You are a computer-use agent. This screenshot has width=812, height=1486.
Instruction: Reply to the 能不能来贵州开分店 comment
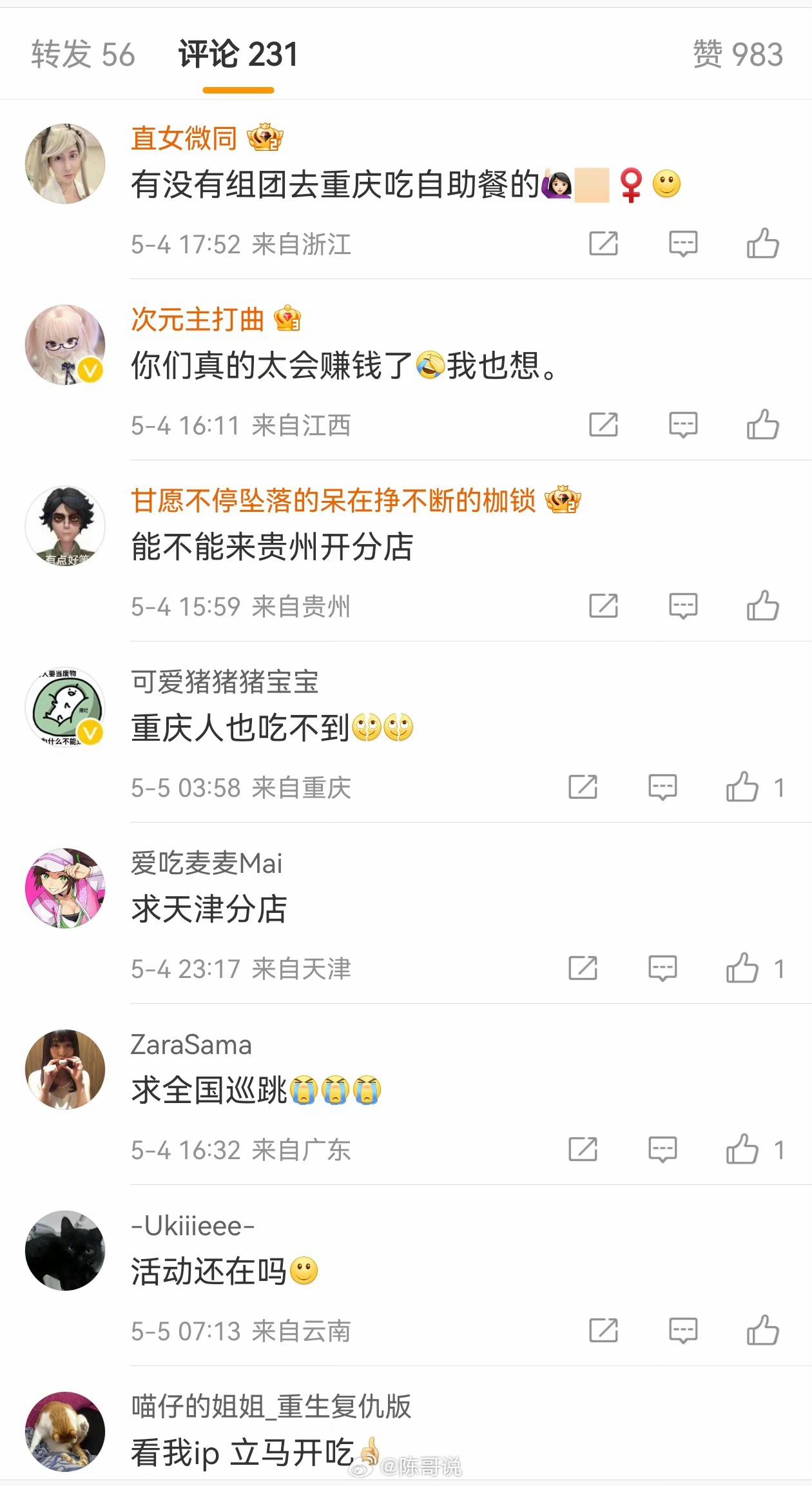pyautogui.click(x=682, y=606)
